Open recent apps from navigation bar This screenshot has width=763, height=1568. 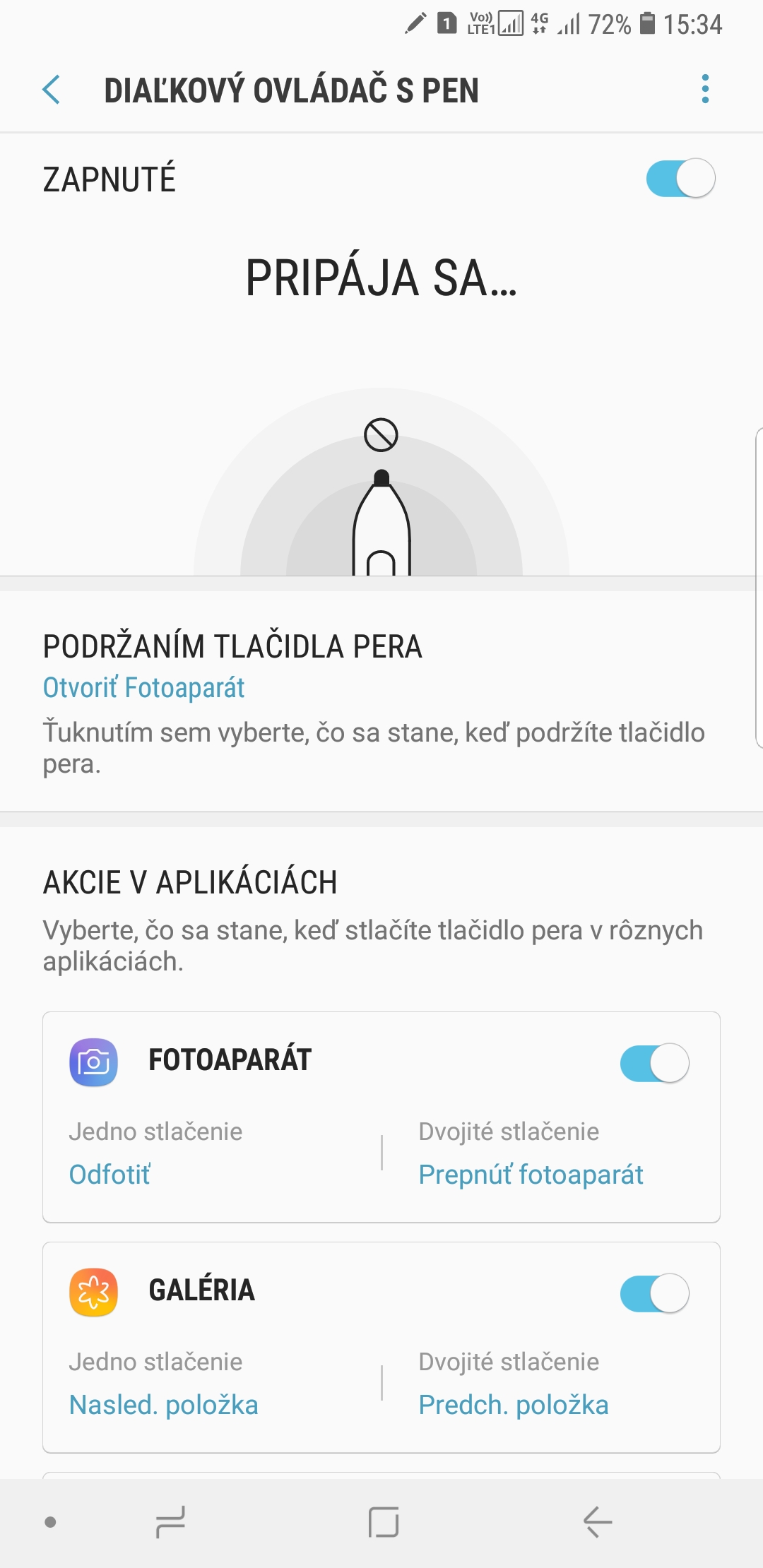(170, 1522)
